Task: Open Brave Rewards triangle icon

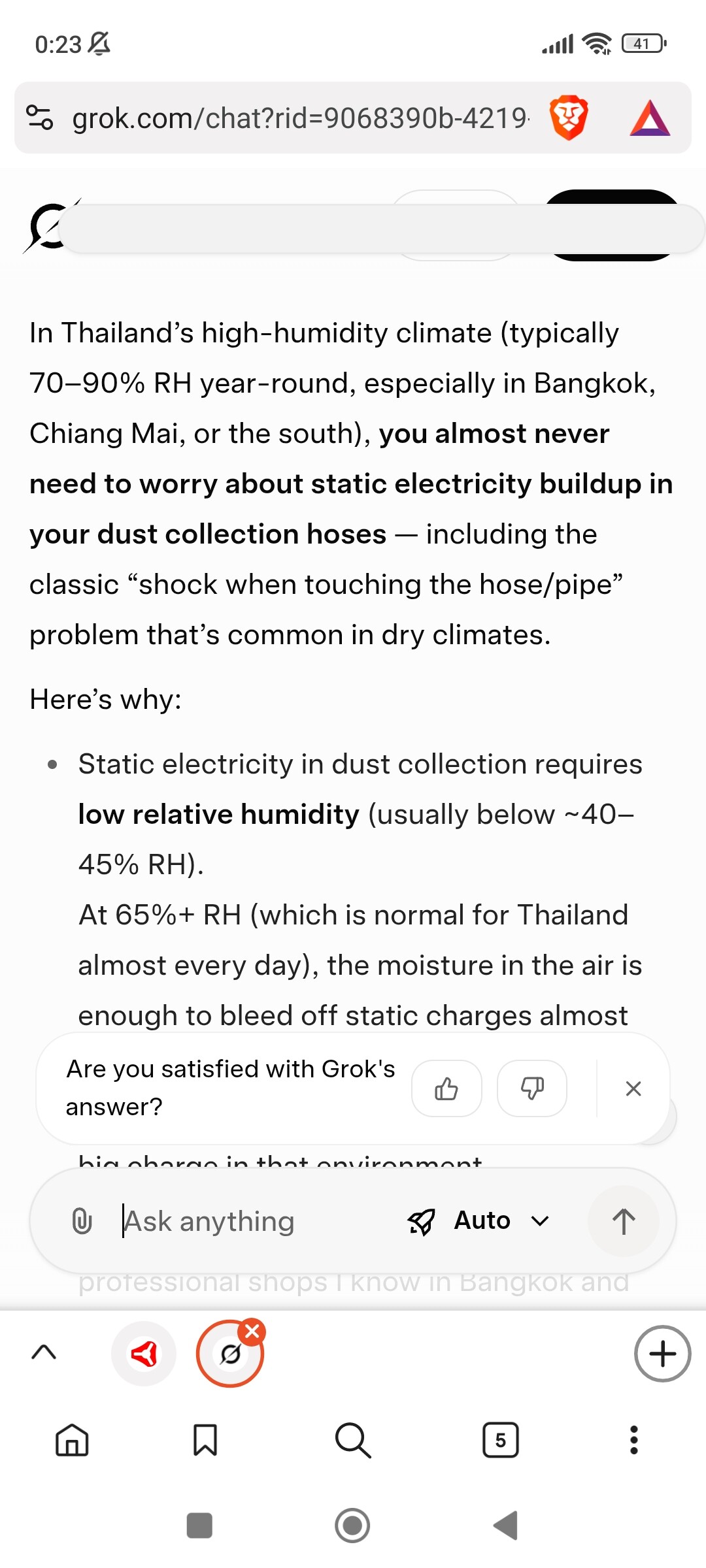Action: click(650, 118)
